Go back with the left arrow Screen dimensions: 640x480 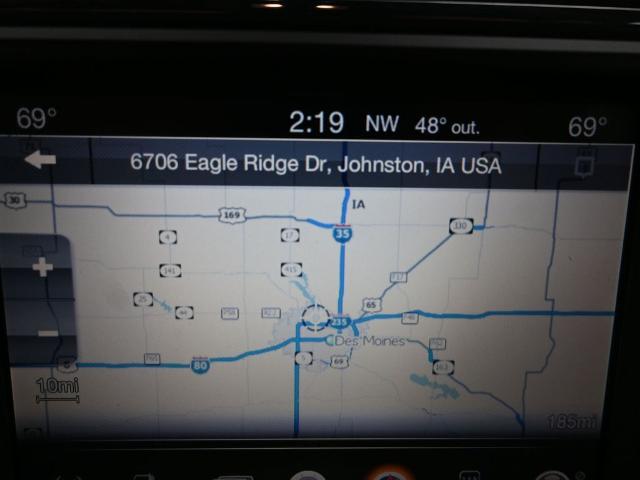tap(41, 161)
